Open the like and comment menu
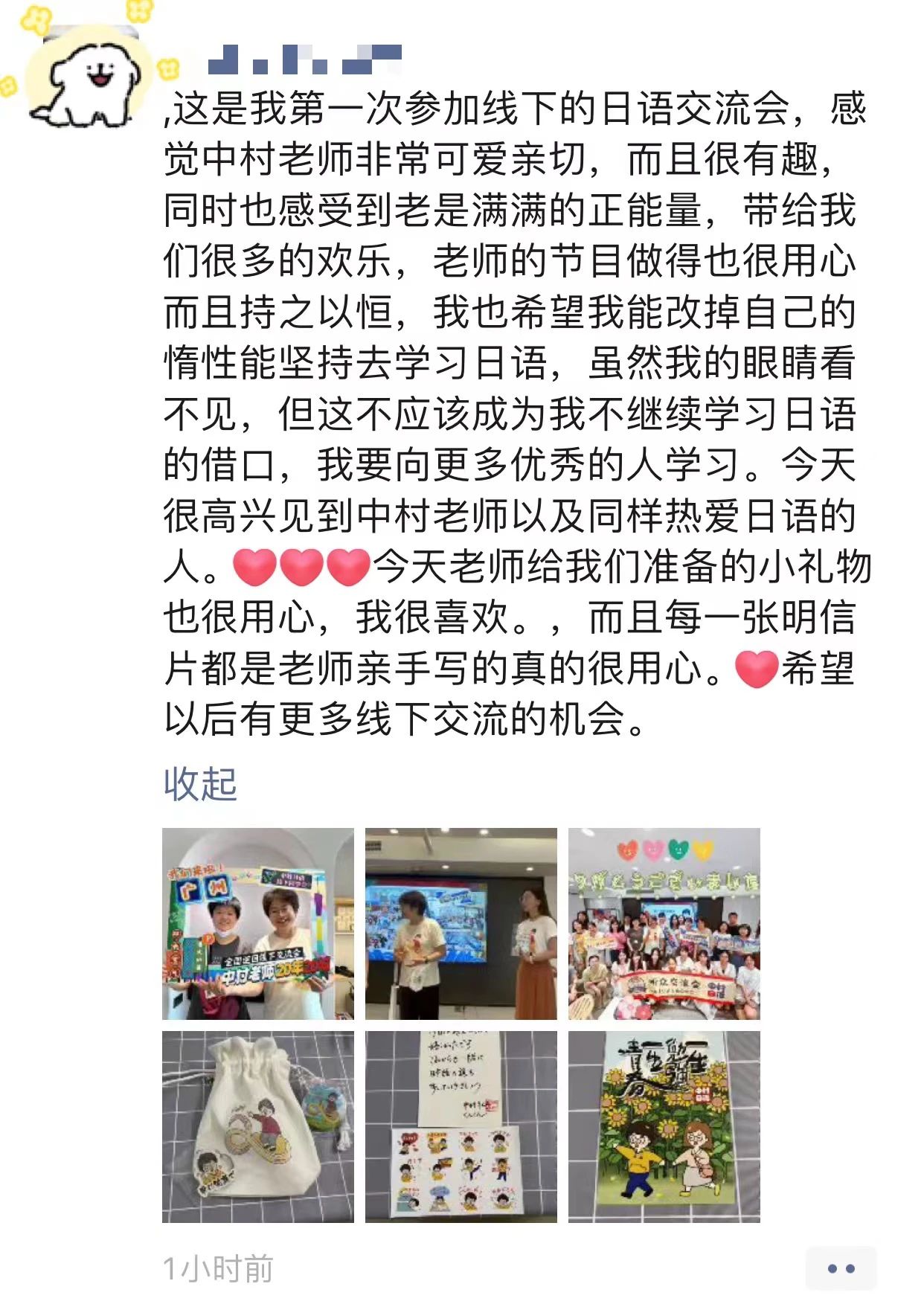Viewport: 924px width, 1310px height. [841, 1268]
